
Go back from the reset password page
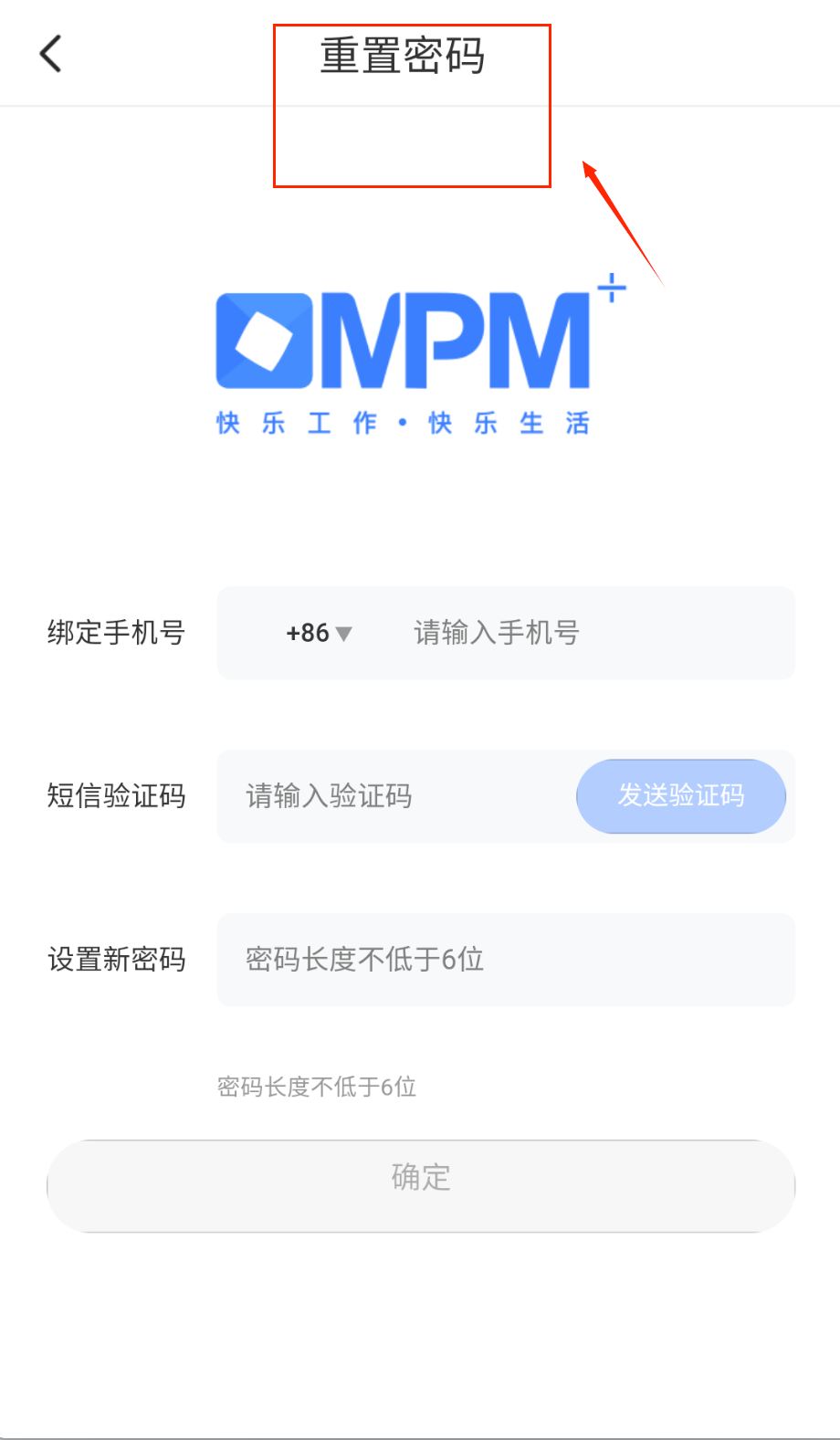tap(51, 54)
